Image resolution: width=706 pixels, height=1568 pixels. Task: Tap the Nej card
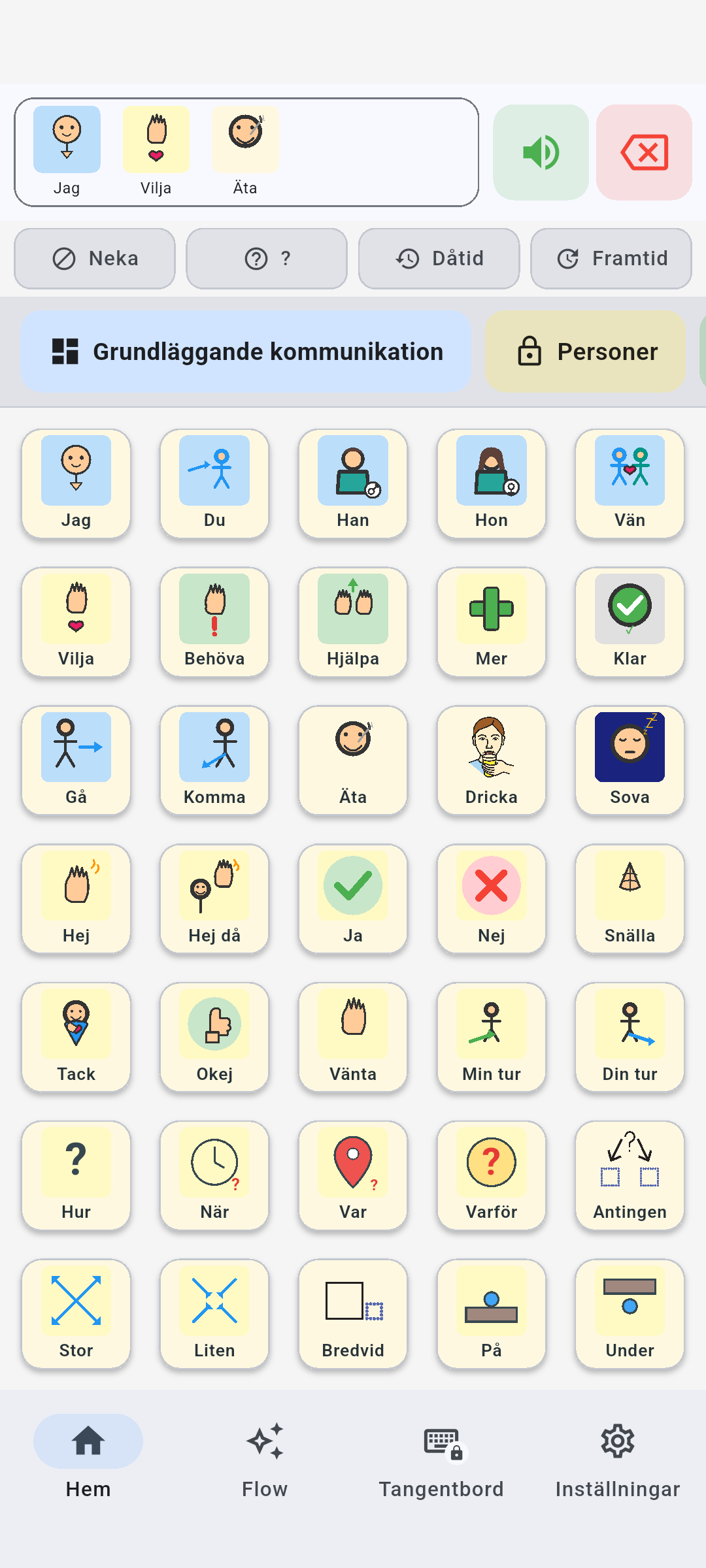tap(492, 899)
